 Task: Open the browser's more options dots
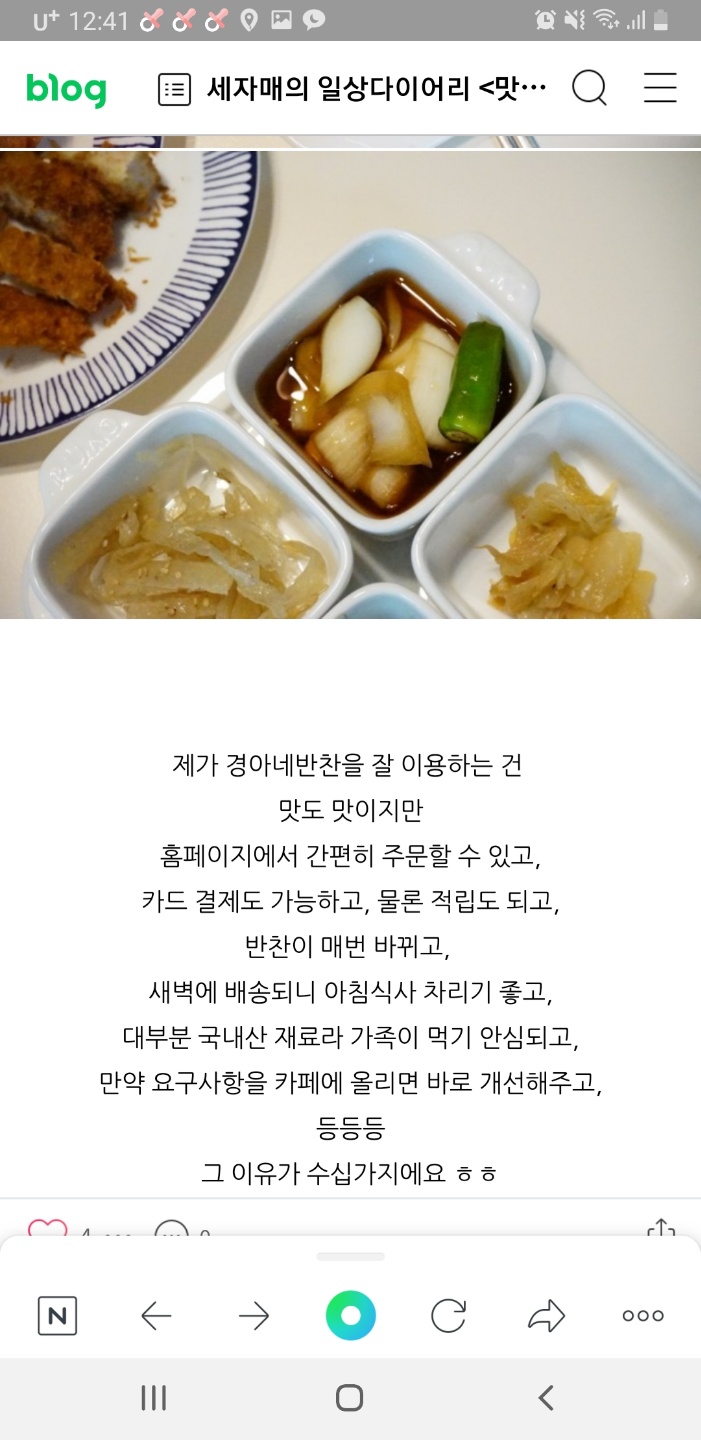click(x=643, y=1316)
